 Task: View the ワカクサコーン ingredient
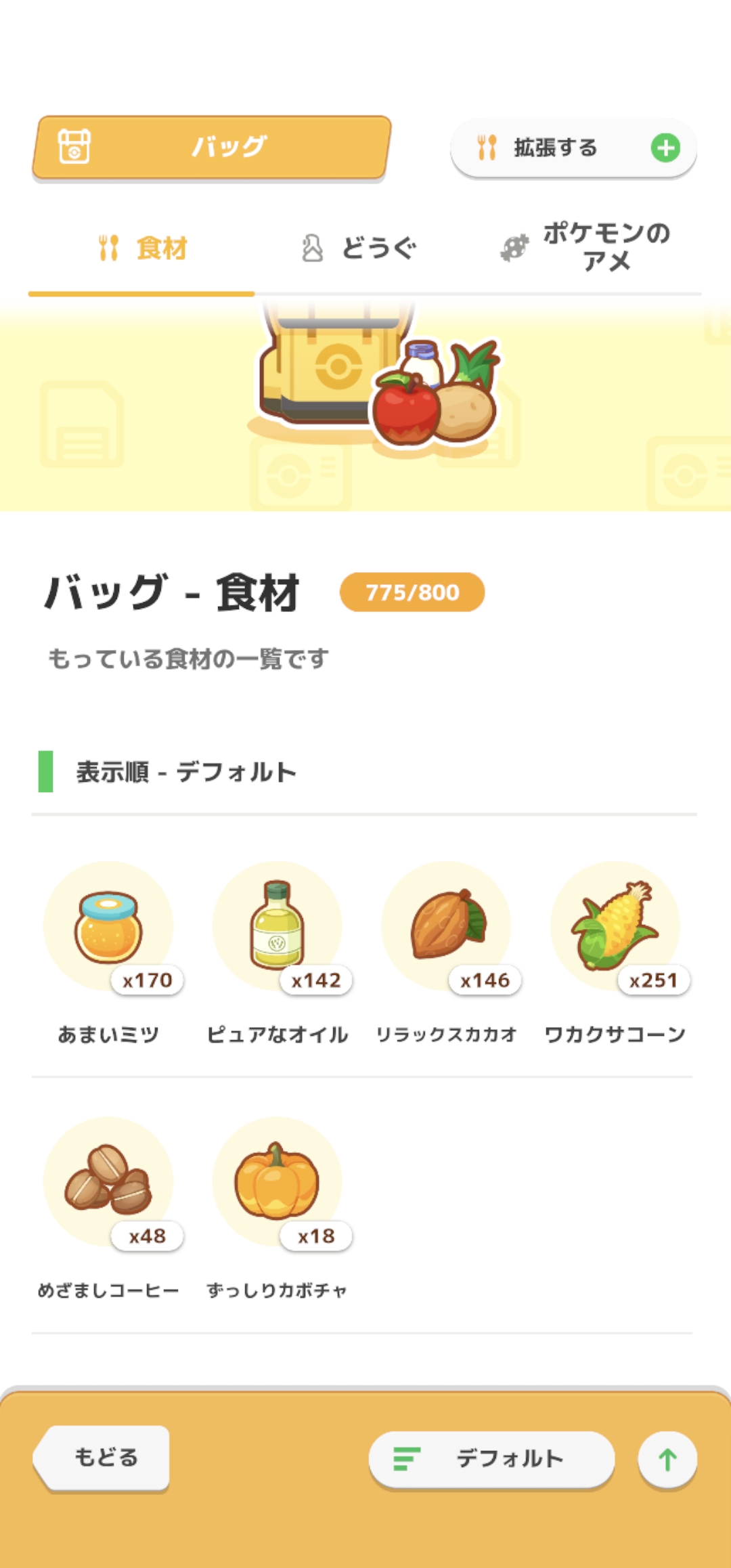click(x=615, y=928)
